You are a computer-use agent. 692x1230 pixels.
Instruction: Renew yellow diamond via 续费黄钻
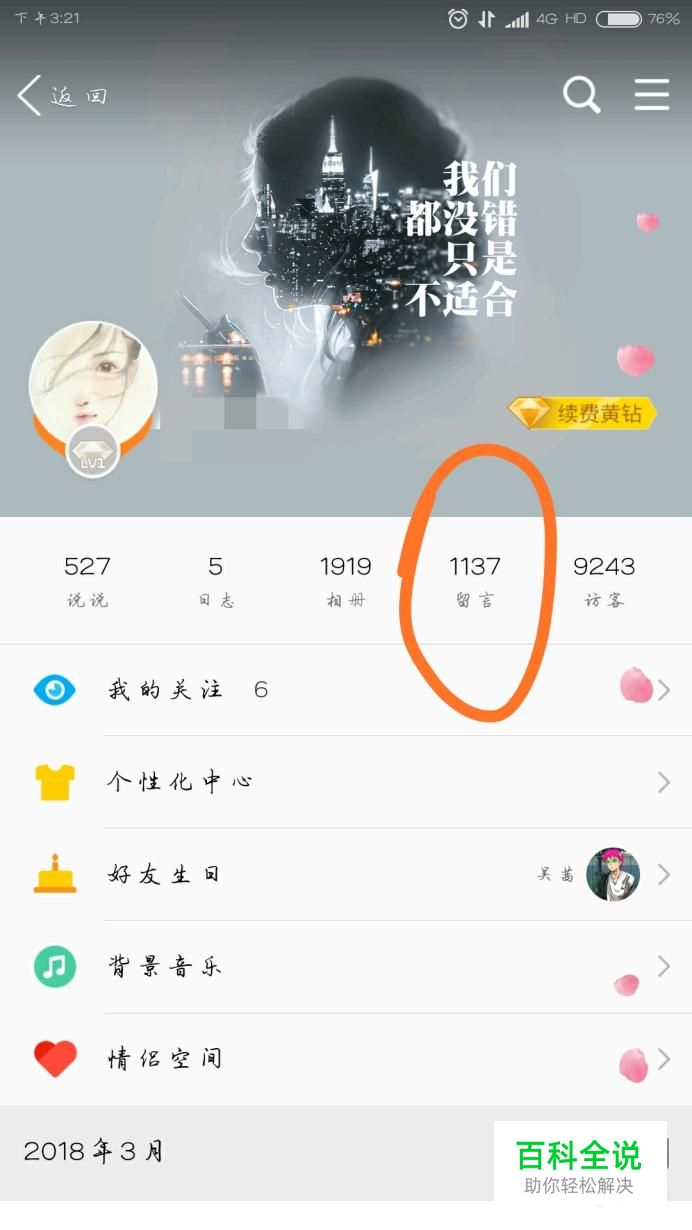[582, 413]
